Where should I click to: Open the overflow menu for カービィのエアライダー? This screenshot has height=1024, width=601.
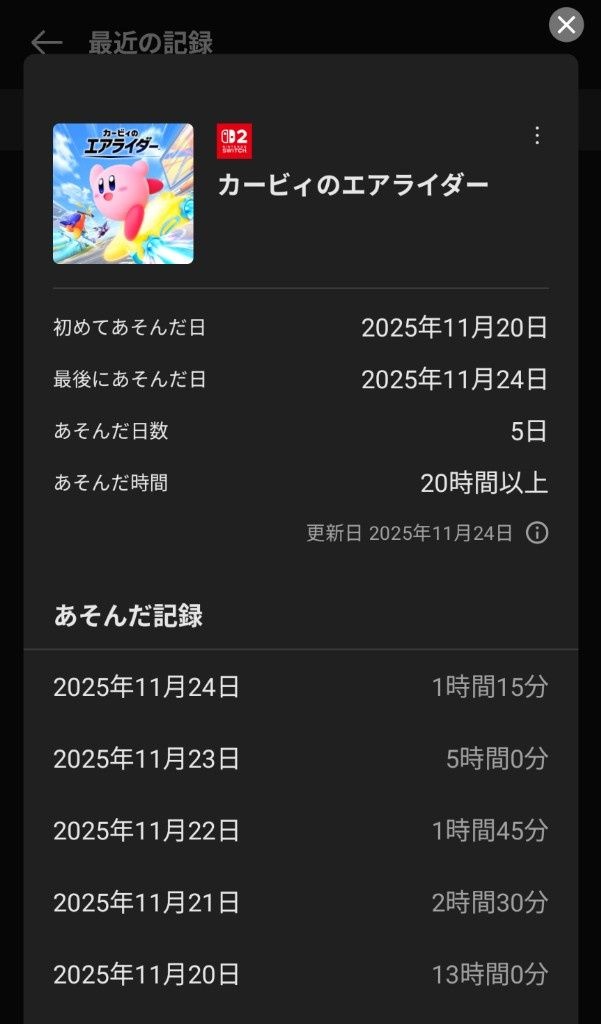[537, 136]
